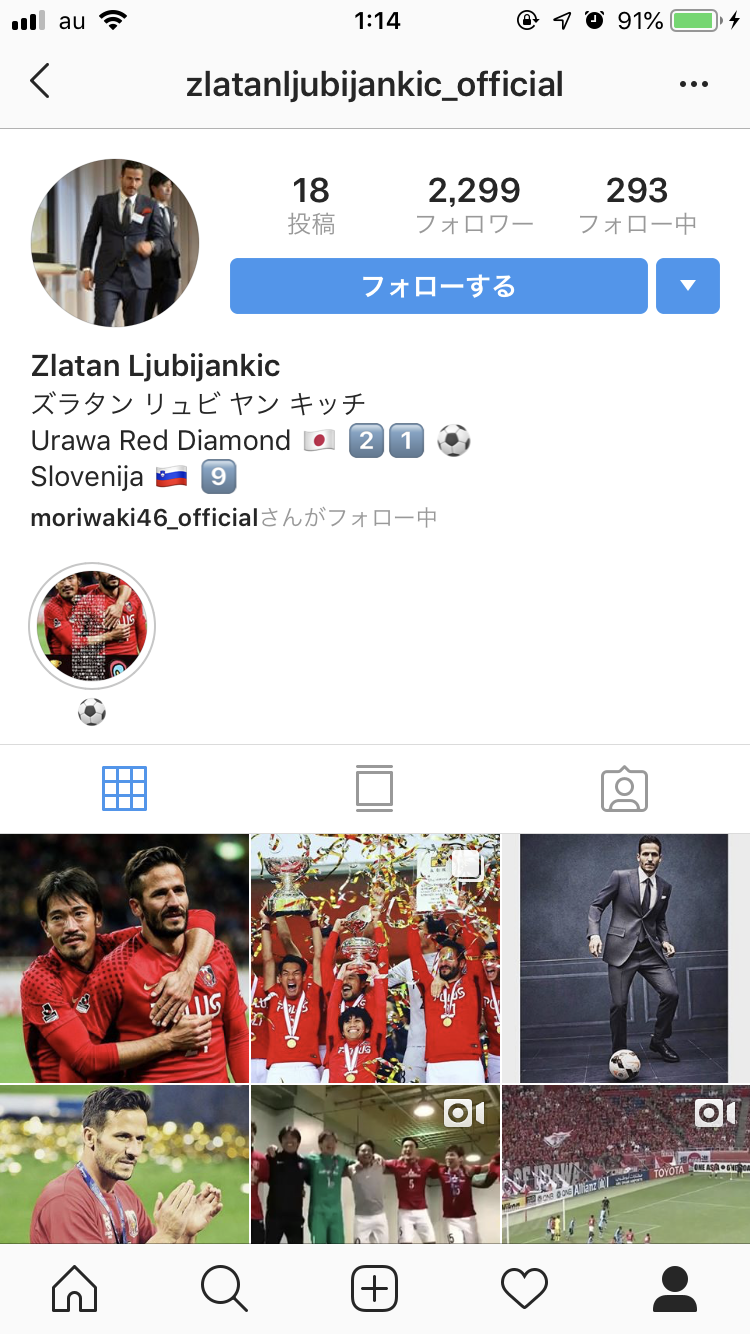Tap the blue フォローする follow button
This screenshot has height=1334, width=750.
[x=438, y=287]
